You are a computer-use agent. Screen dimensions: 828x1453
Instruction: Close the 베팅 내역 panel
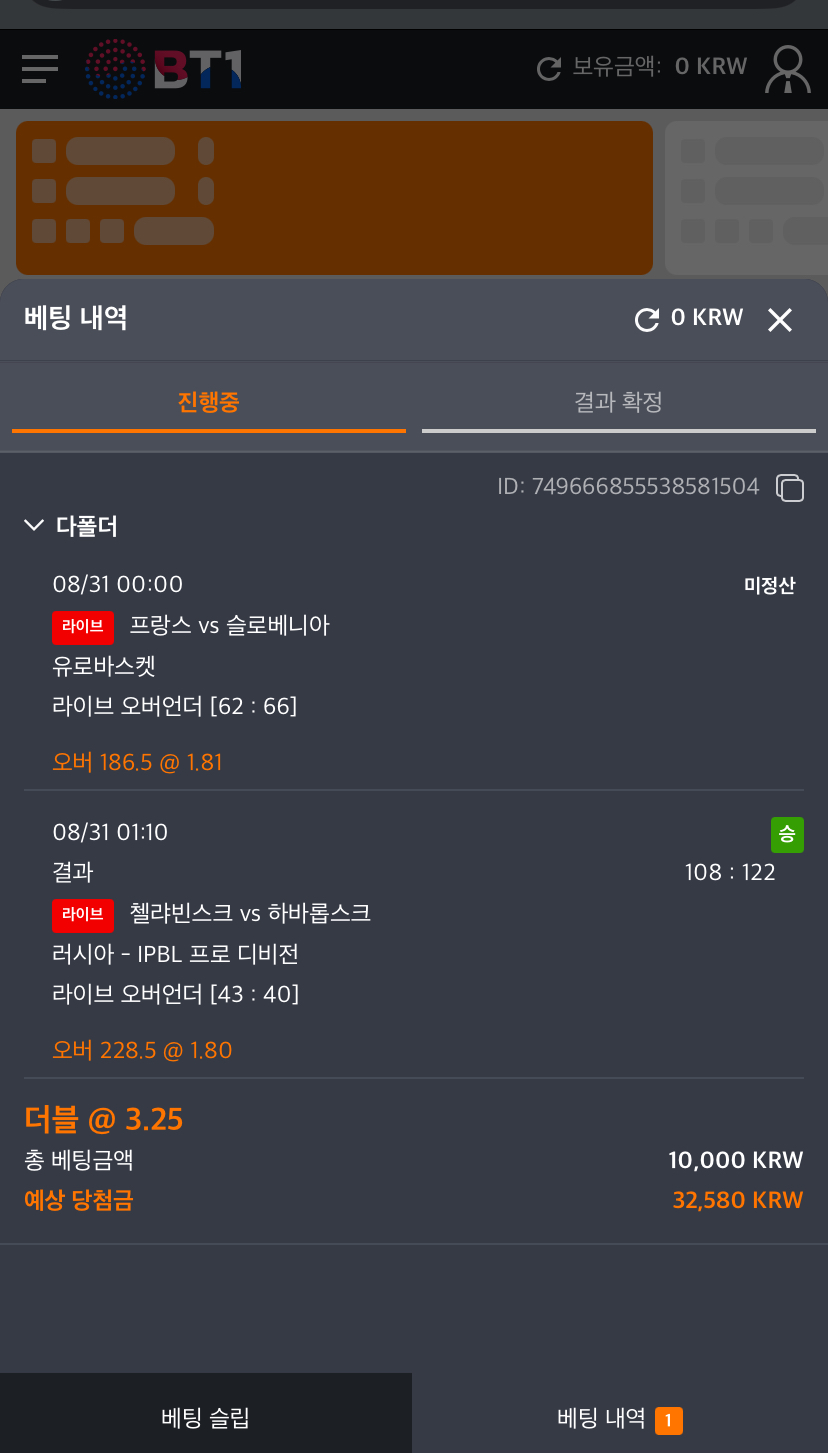tap(779, 320)
